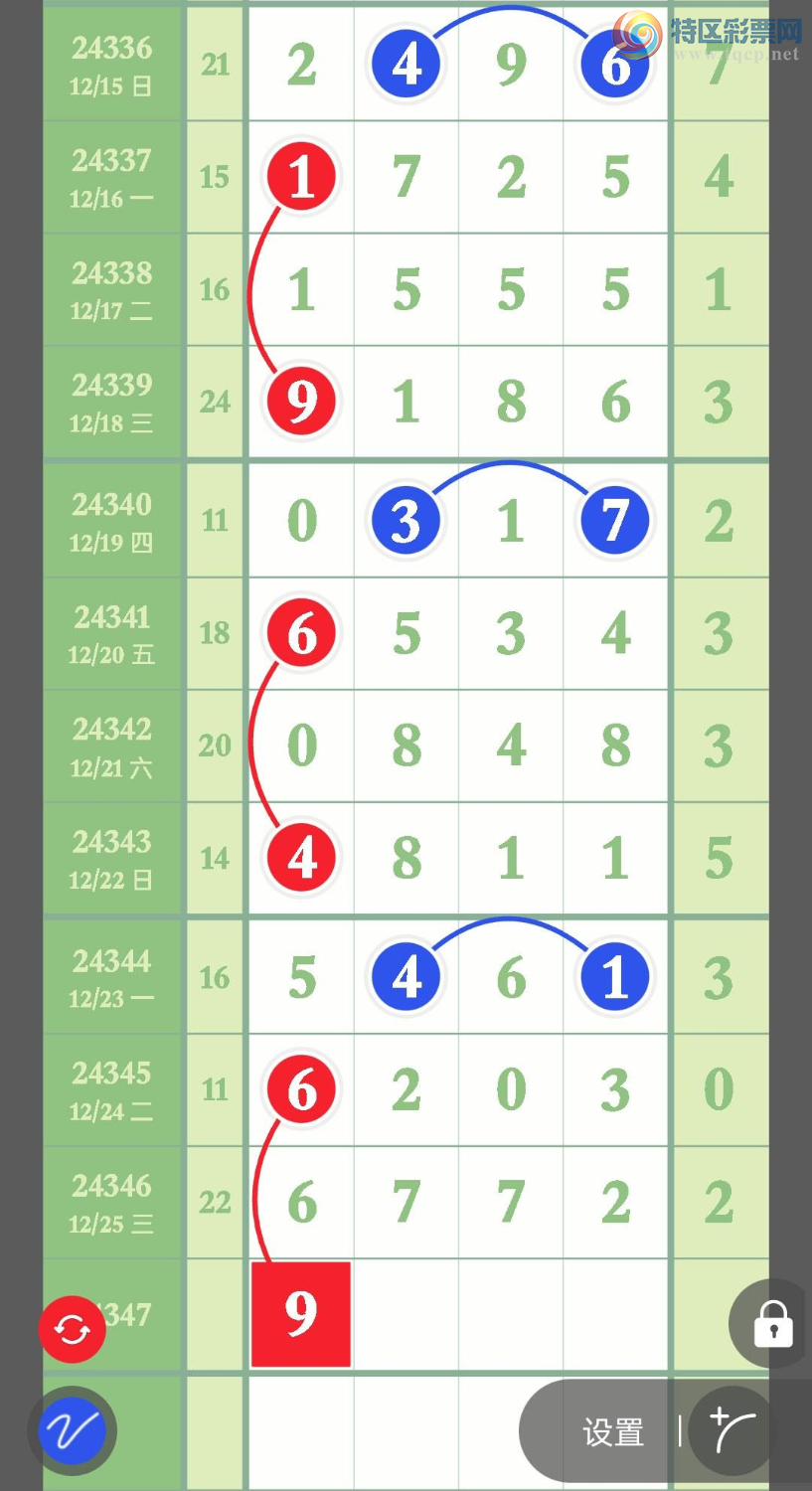
Task: Toggle the blue drawing pen tool
Action: [x=73, y=1431]
